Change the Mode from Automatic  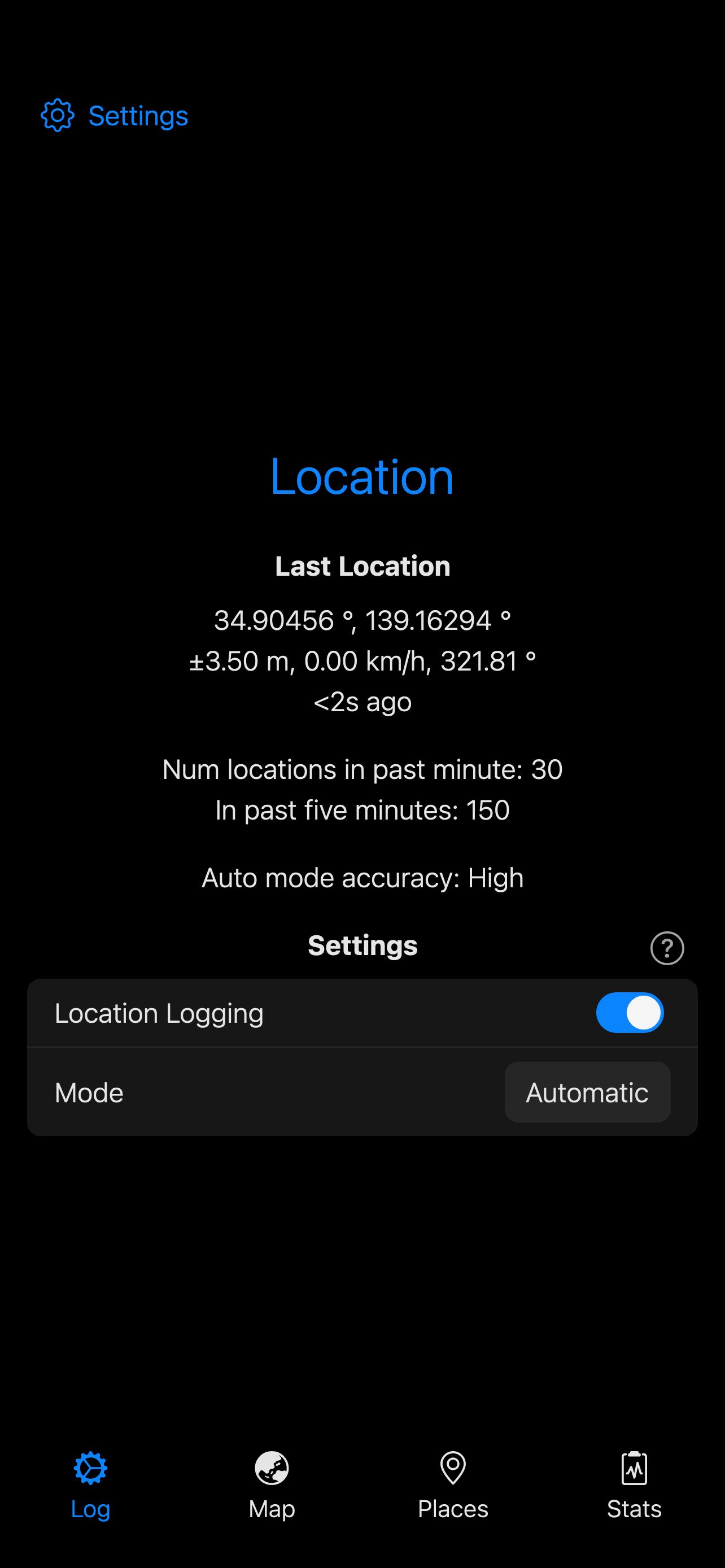coord(587,1093)
